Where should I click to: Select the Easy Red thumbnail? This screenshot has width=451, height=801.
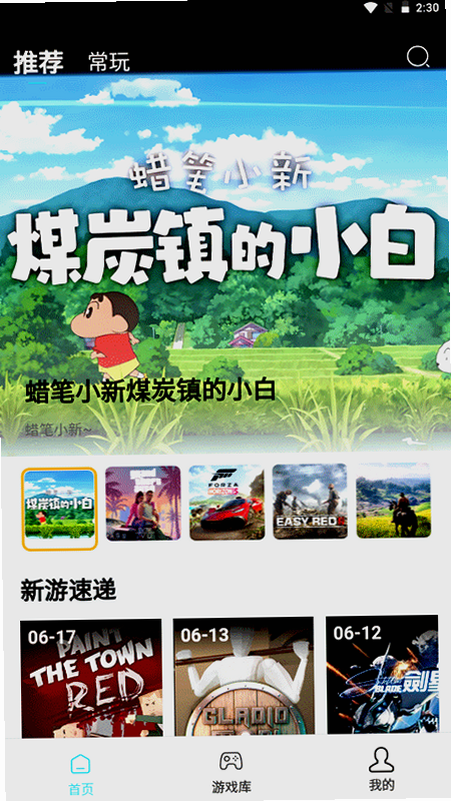(310, 501)
